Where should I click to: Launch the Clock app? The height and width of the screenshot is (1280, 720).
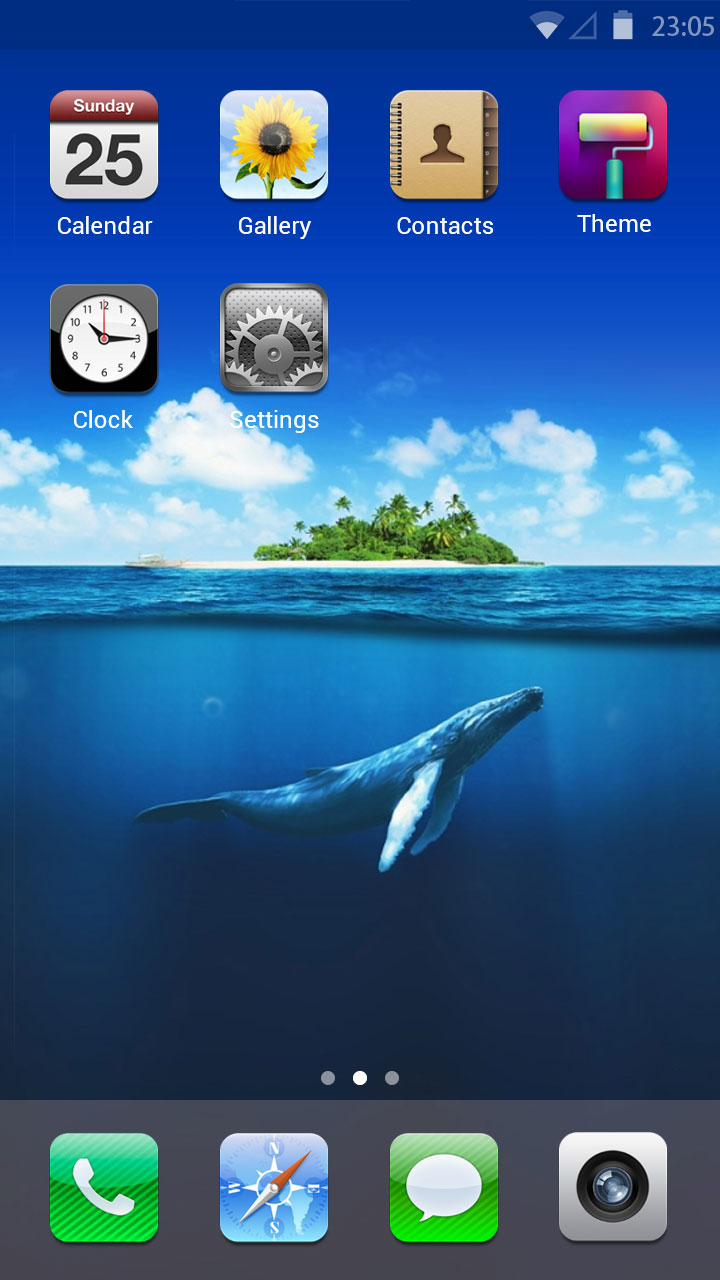[x=104, y=338]
